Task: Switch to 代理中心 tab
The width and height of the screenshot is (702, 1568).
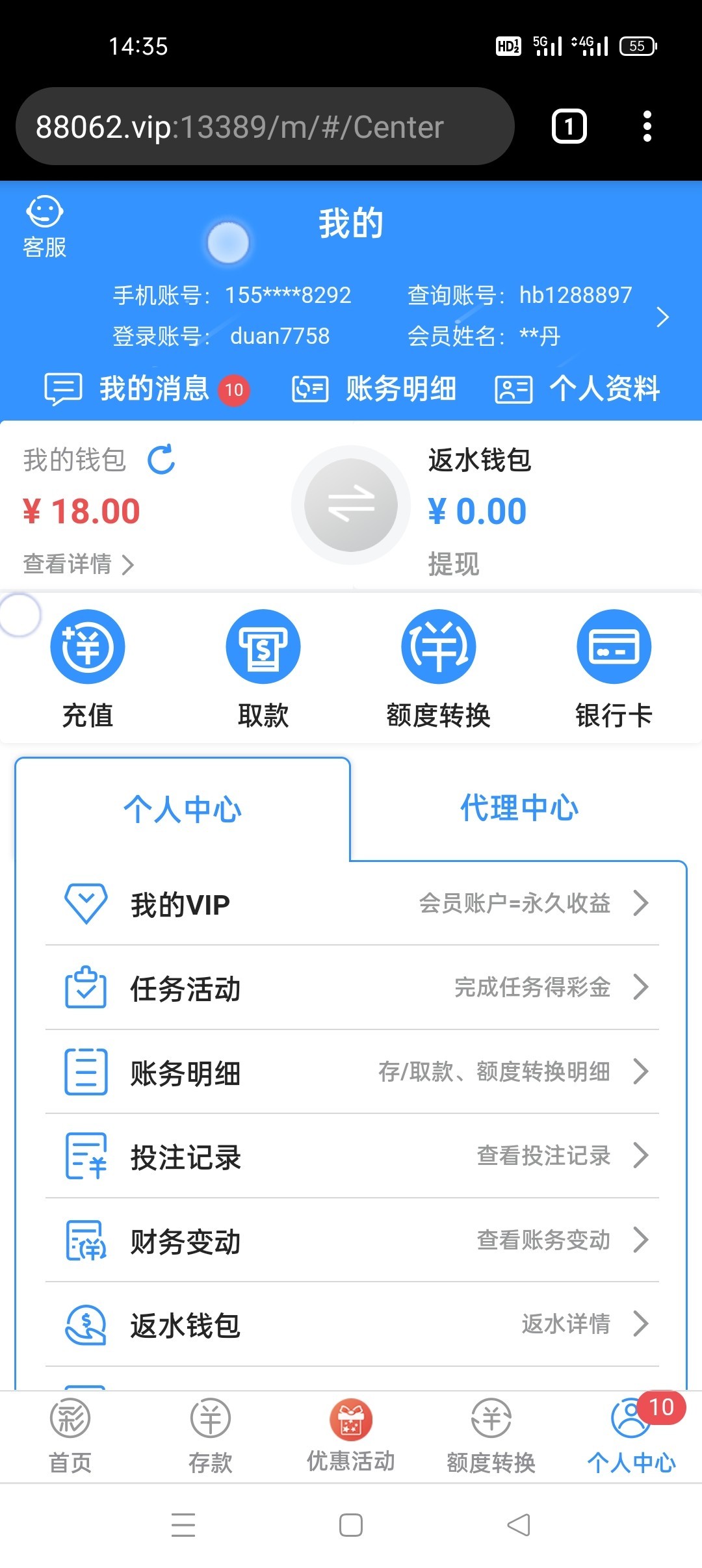Action: [x=519, y=808]
